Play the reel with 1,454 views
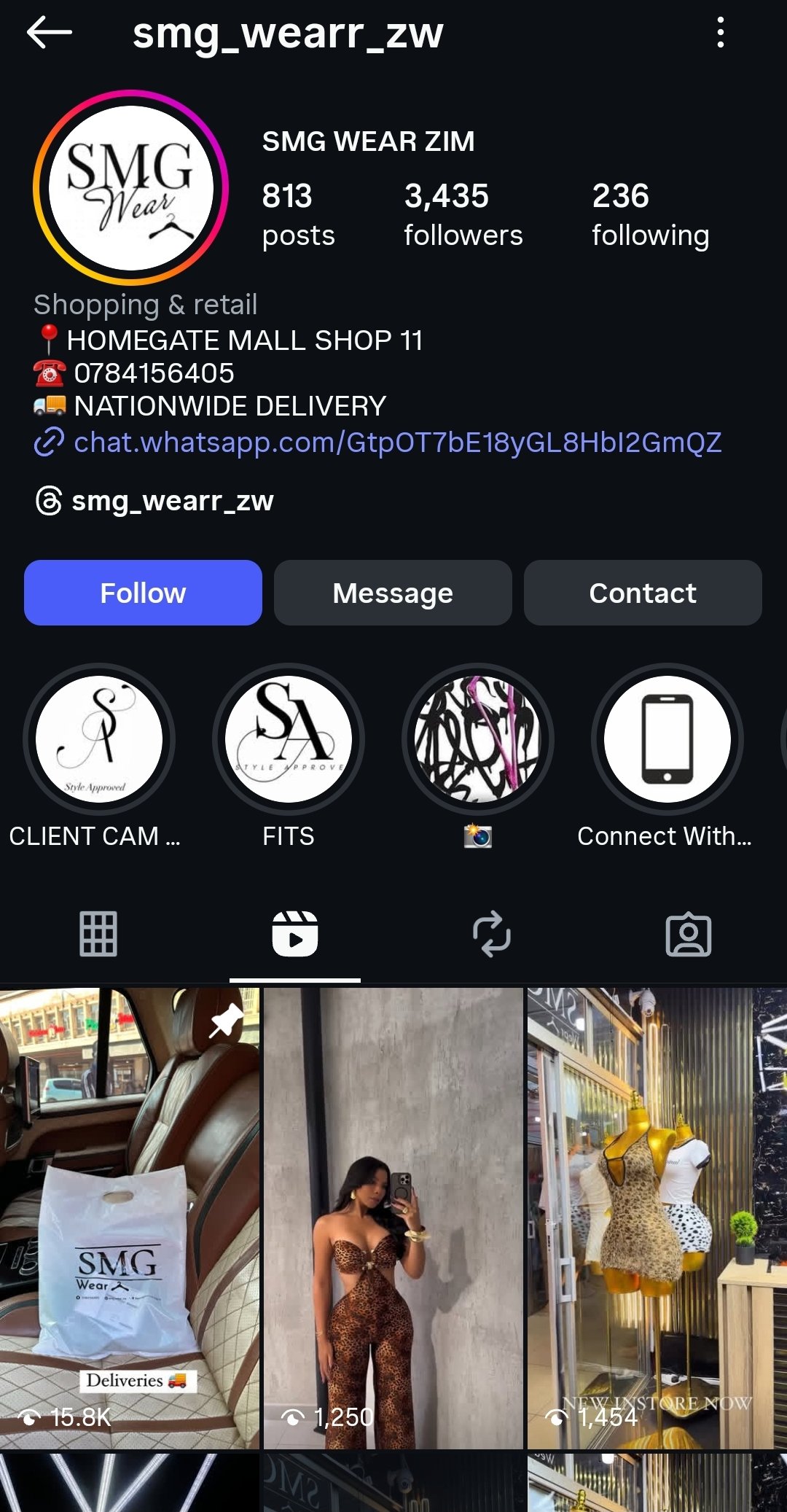Screen dimensions: 787x1512 (657, 1217)
